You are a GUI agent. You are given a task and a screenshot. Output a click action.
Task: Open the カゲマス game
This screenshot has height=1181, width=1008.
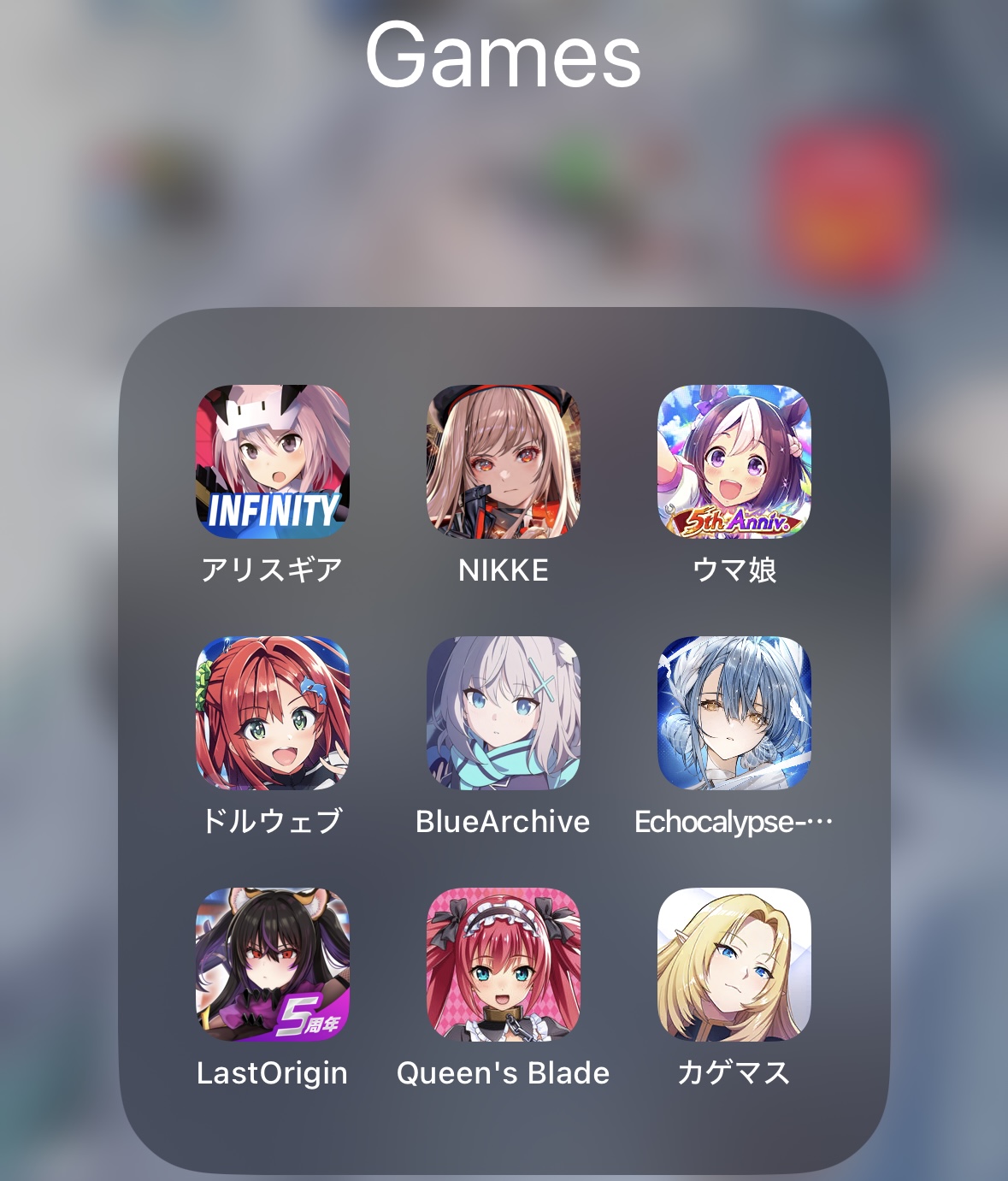[x=734, y=965]
